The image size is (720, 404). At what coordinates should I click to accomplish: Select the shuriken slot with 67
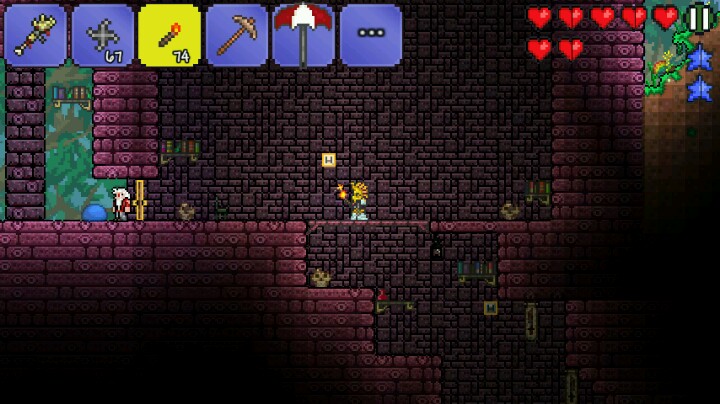103,35
